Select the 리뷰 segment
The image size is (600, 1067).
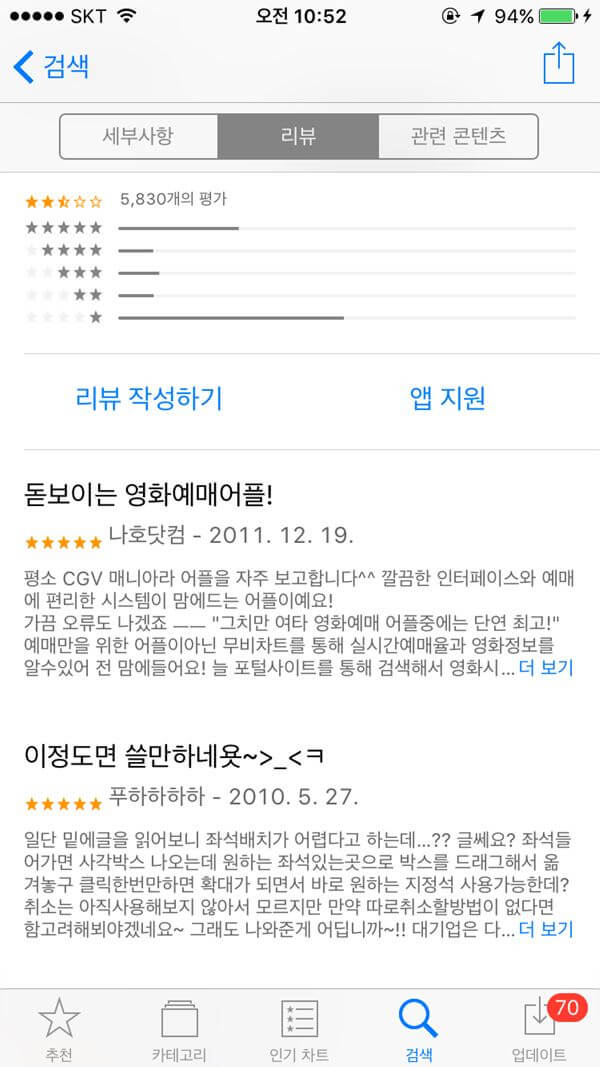pos(298,135)
